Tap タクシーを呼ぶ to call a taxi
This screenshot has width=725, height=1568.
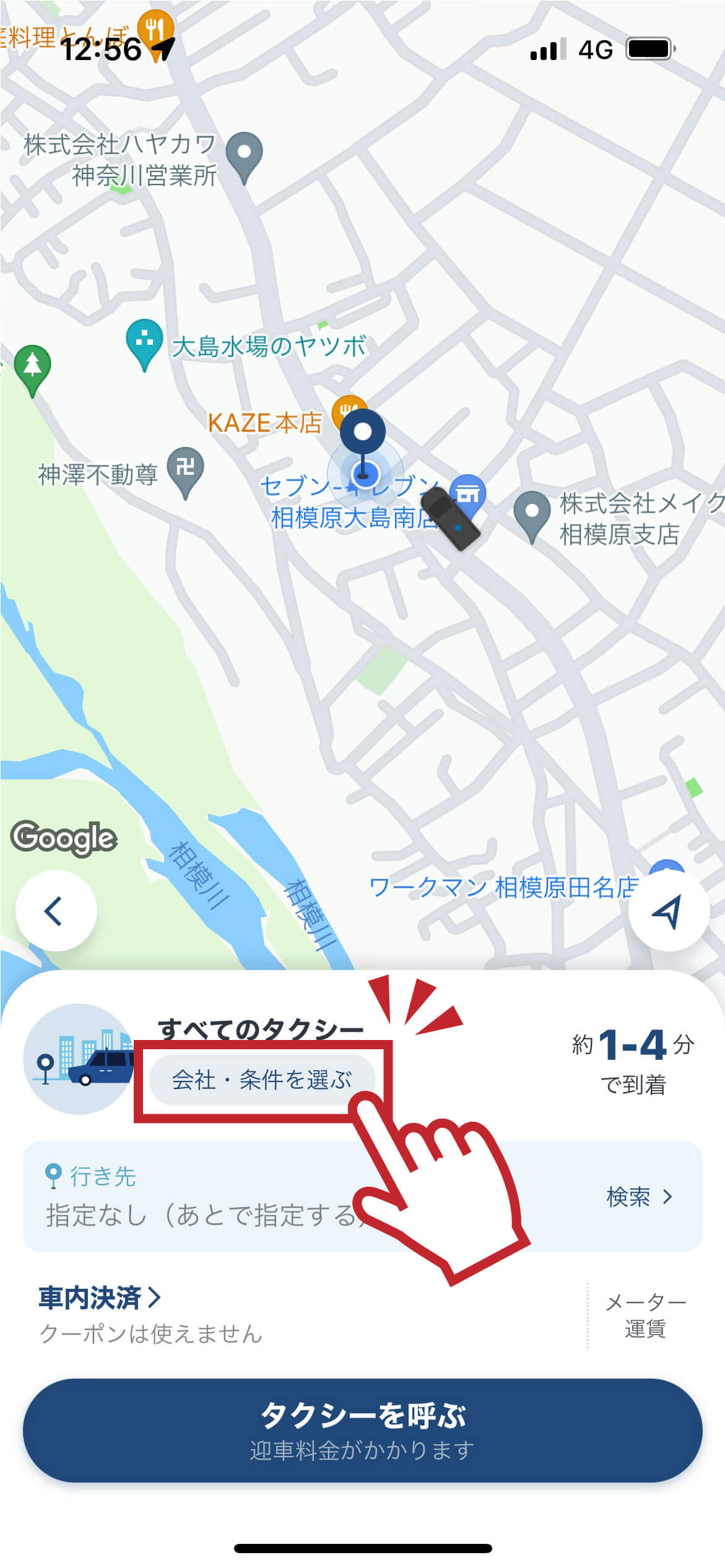click(362, 1429)
